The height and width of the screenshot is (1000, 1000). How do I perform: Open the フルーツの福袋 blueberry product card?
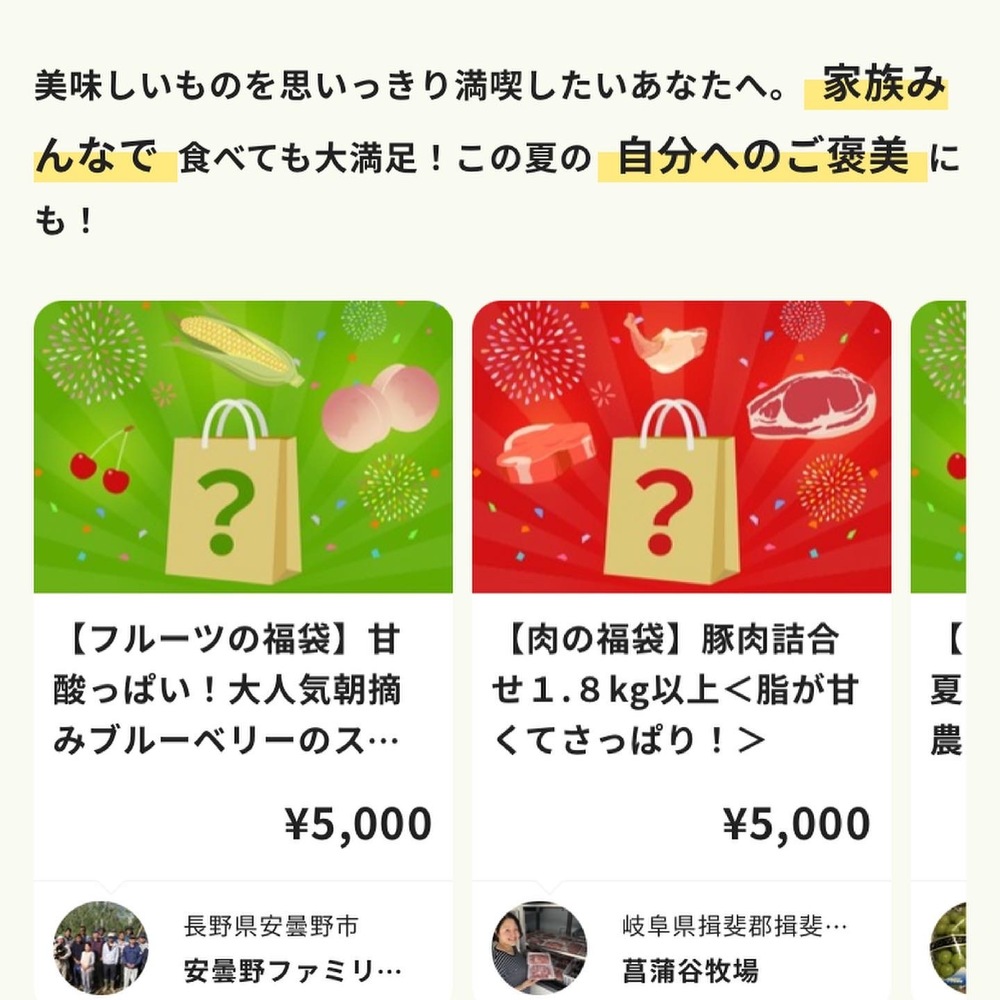click(243, 690)
